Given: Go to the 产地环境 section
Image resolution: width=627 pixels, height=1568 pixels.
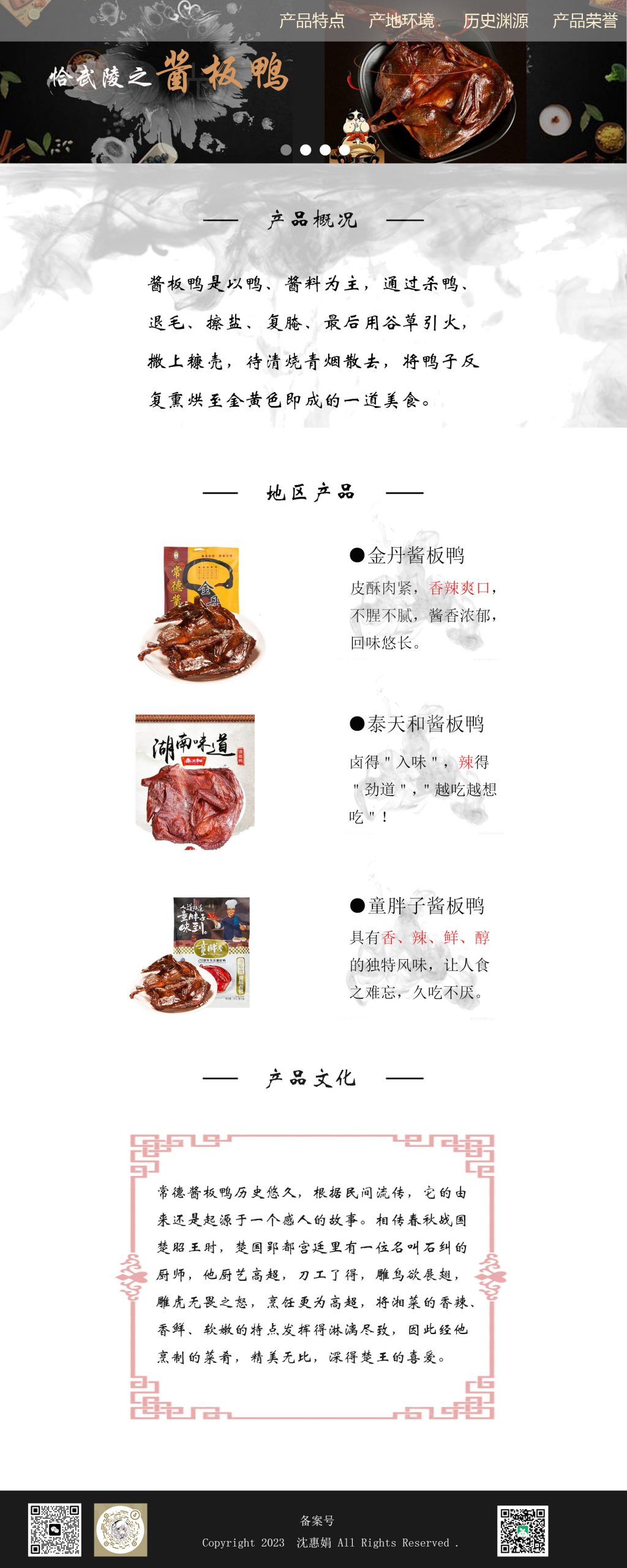Looking at the screenshot, I should point(402,21).
